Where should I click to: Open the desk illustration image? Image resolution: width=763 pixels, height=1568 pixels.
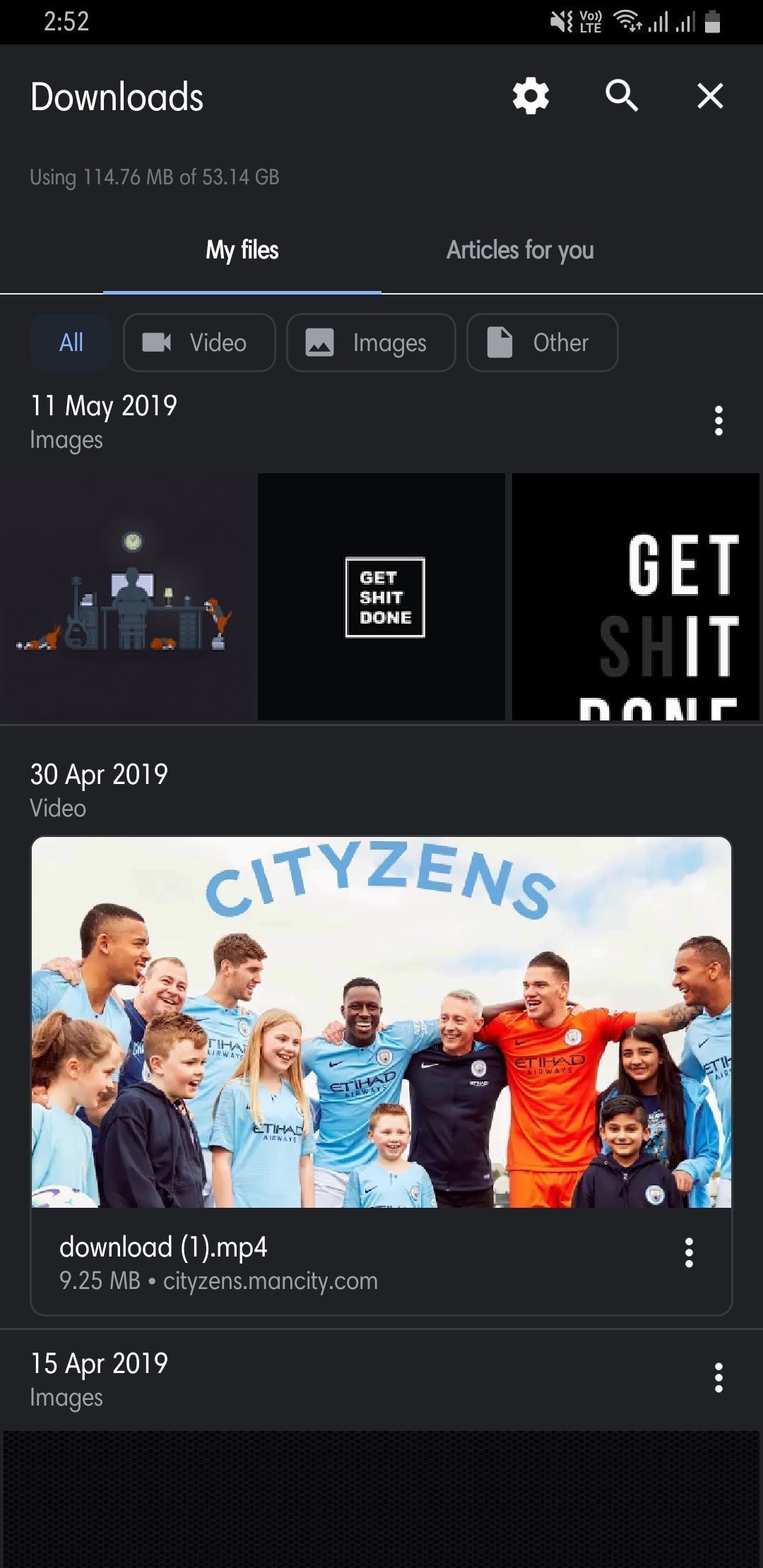pyautogui.click(x=127, y=597)
